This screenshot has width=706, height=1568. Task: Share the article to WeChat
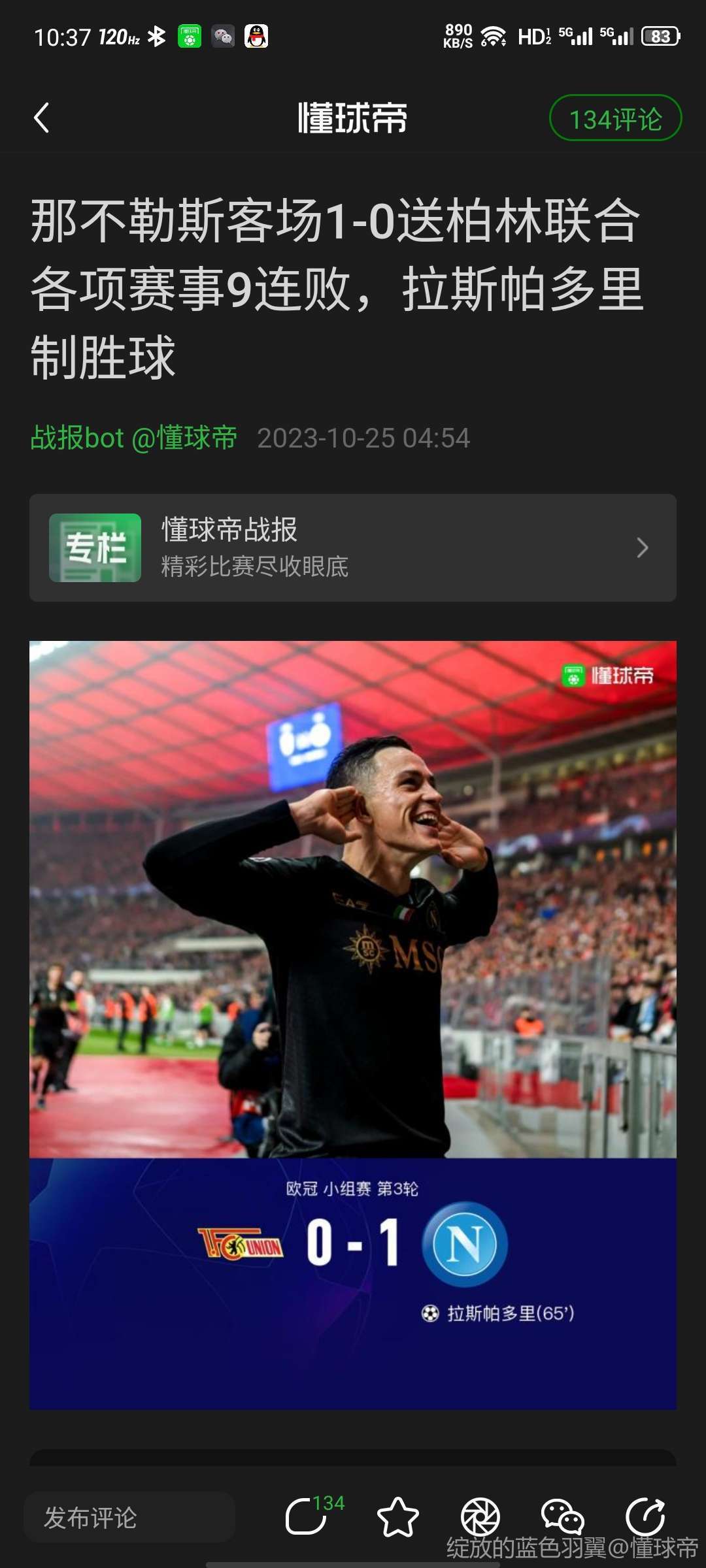tap(562, 1517)
